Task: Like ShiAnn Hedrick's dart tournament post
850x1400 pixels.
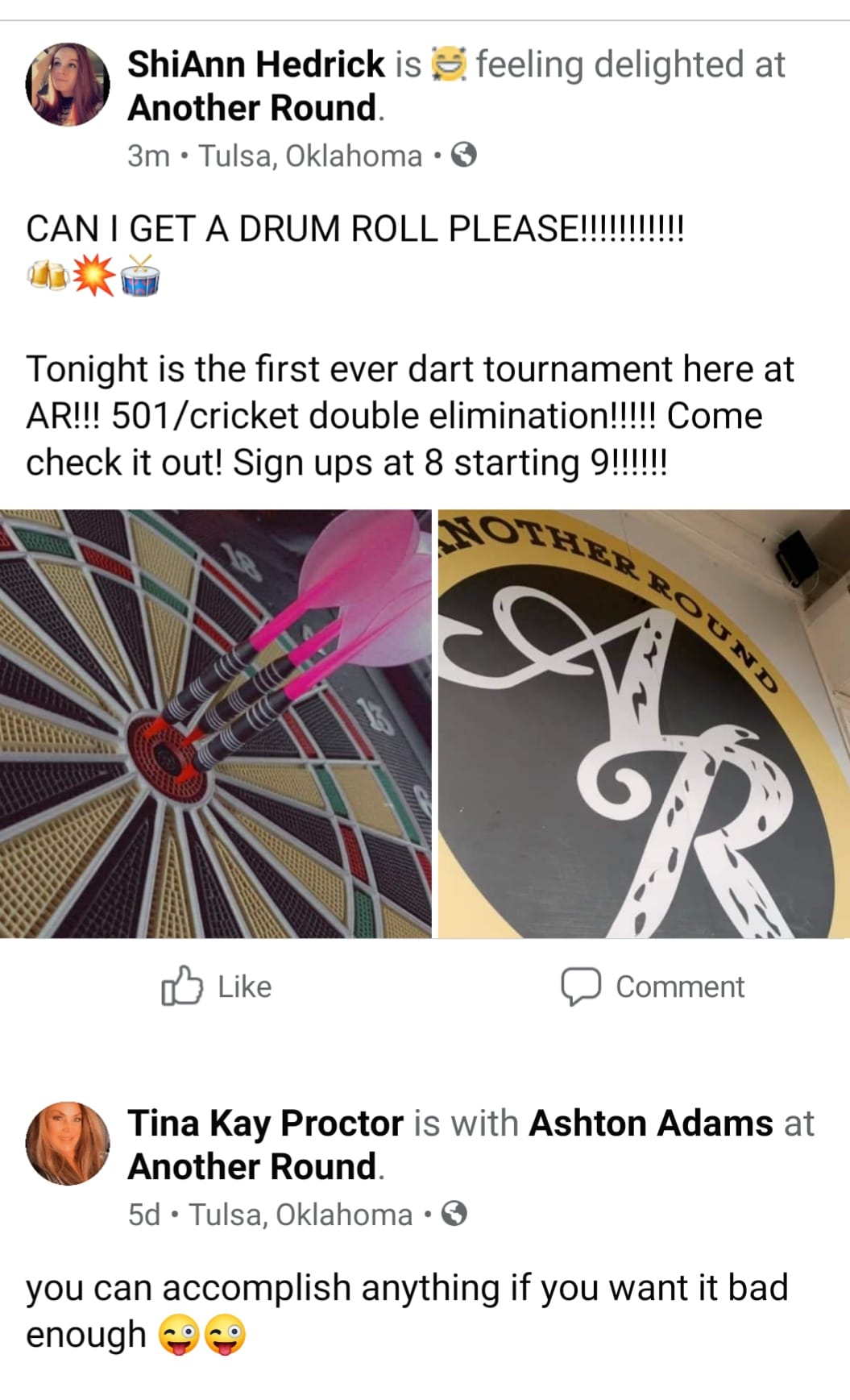Action: 216,987
